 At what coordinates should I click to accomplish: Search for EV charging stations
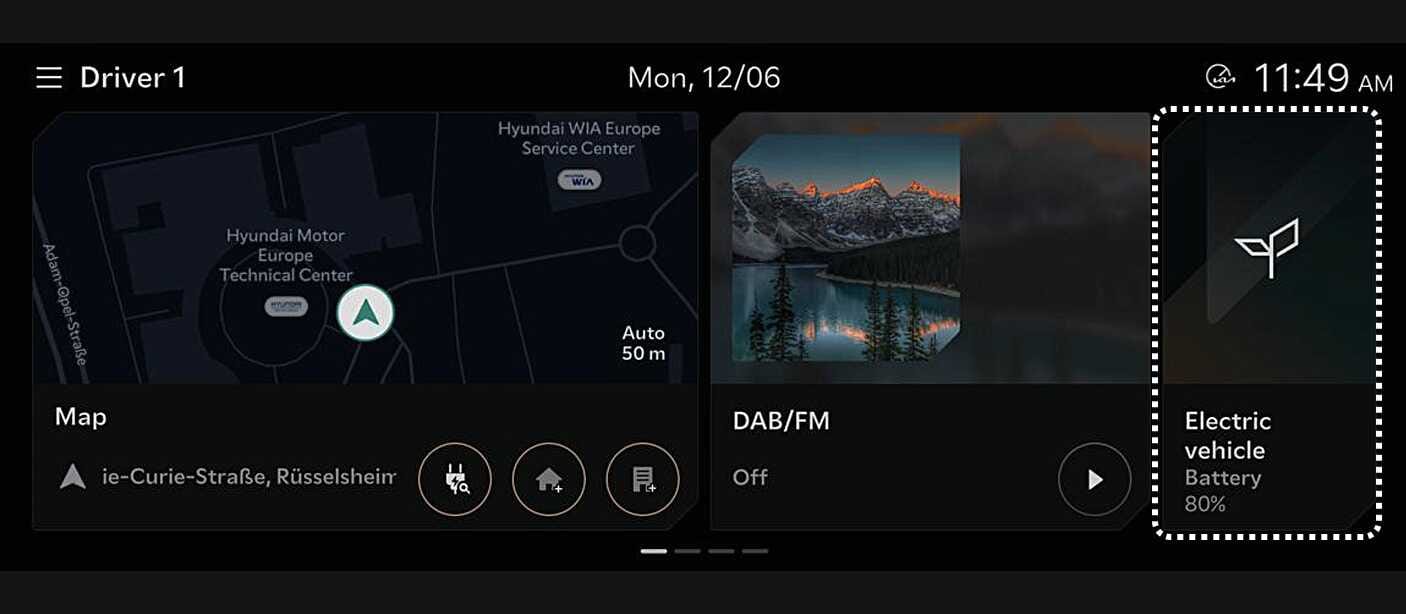[455, 480]
